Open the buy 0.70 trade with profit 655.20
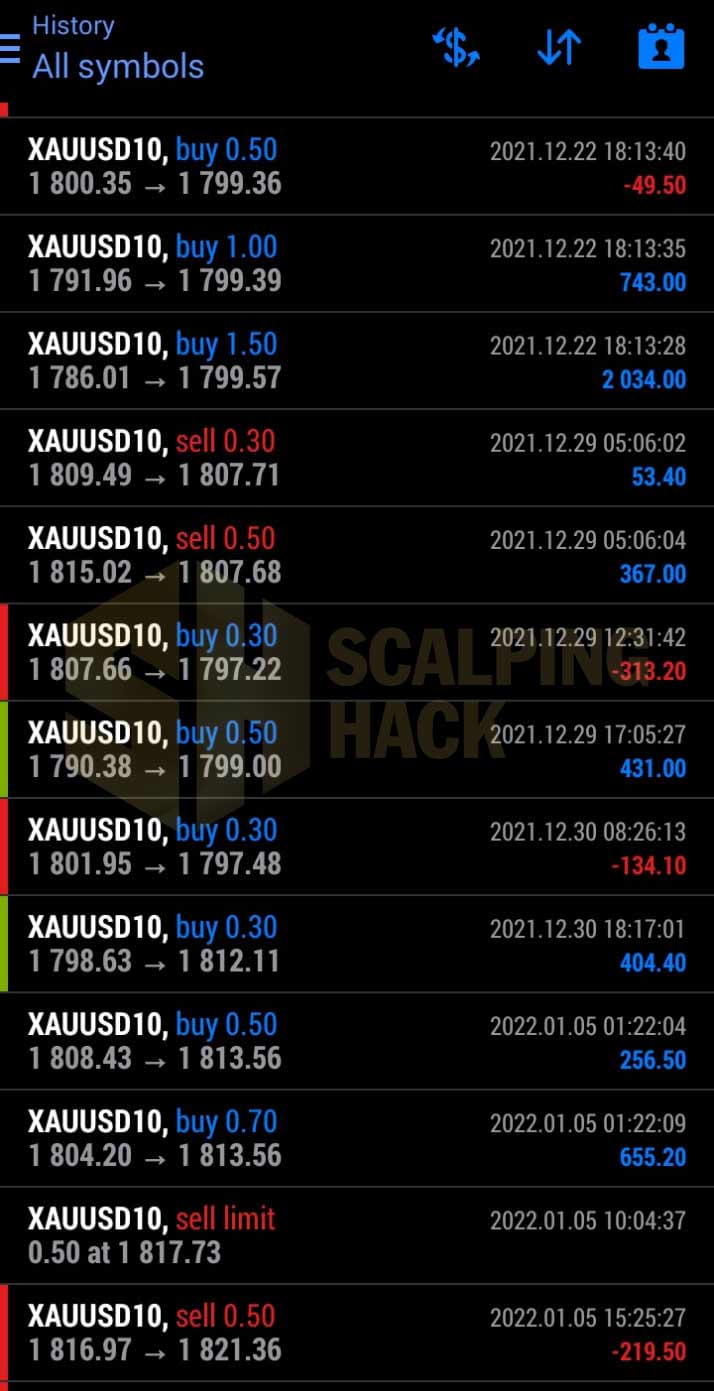Viewport: 714px width, 1391px height. click(357, 1138)
